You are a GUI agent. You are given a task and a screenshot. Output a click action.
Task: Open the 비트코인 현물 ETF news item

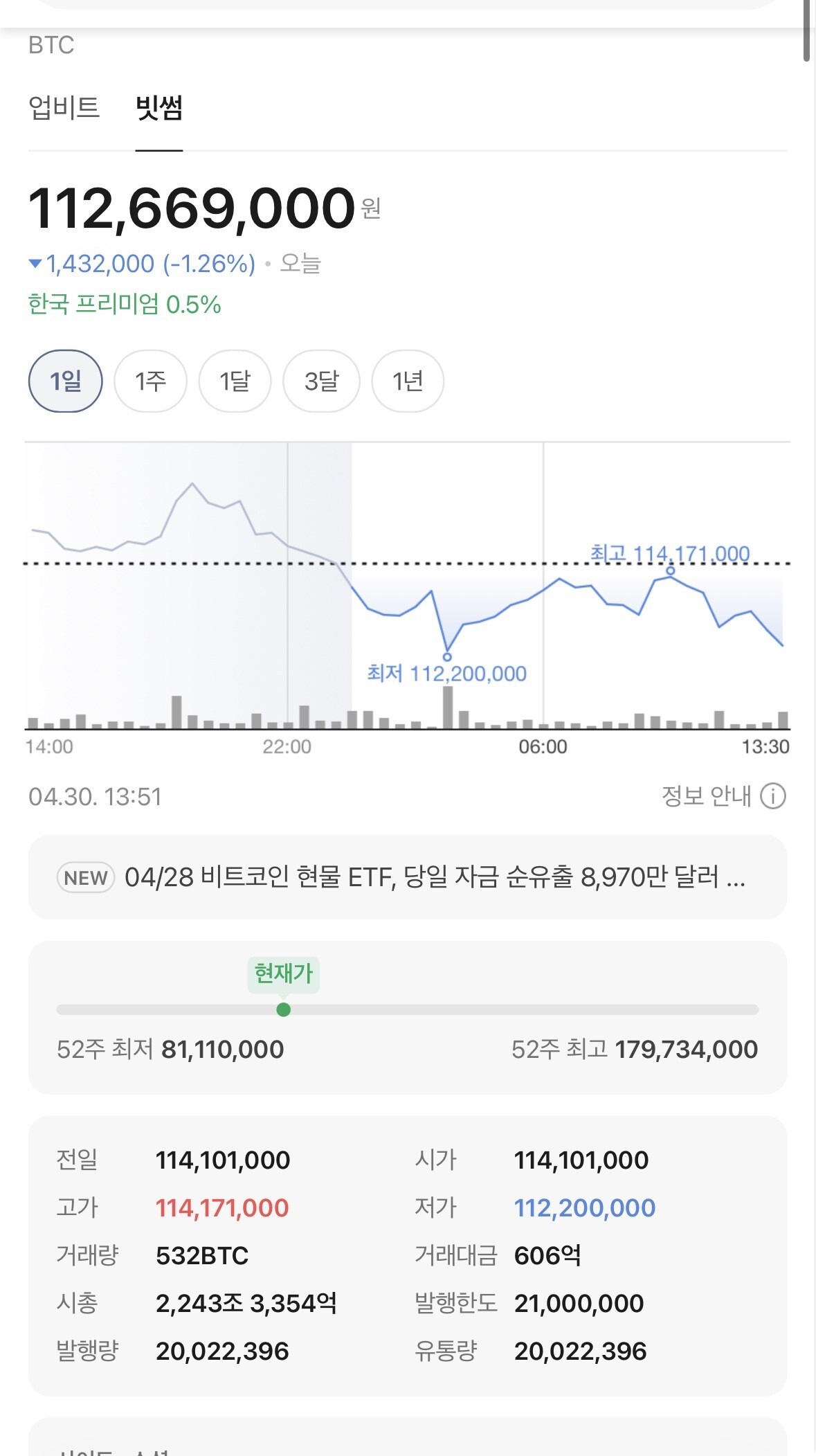pyautogui.click(x=408, y=877)
